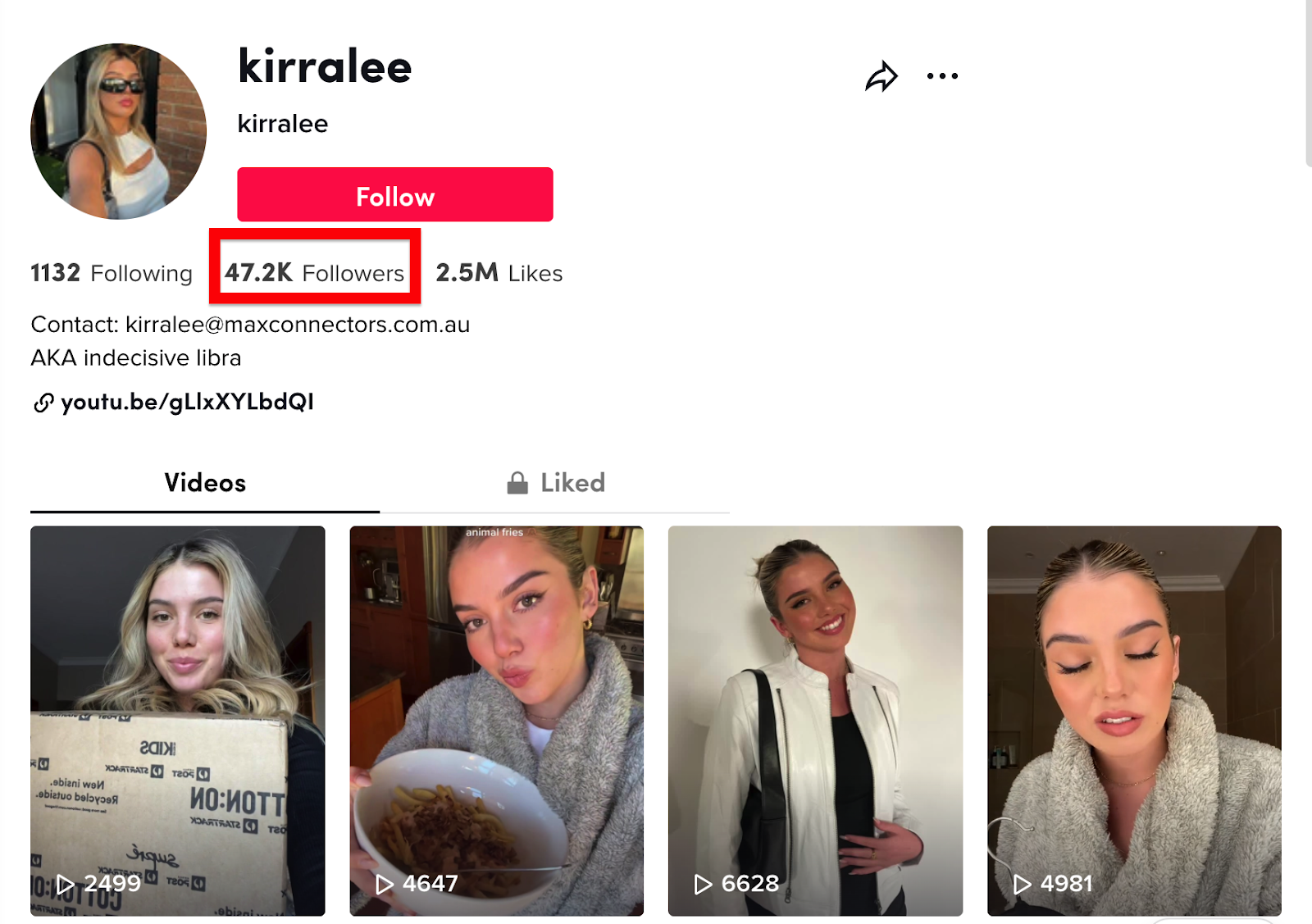1312x924 pixels.
Task: Follow kirralee
Action: pos(394,195)
